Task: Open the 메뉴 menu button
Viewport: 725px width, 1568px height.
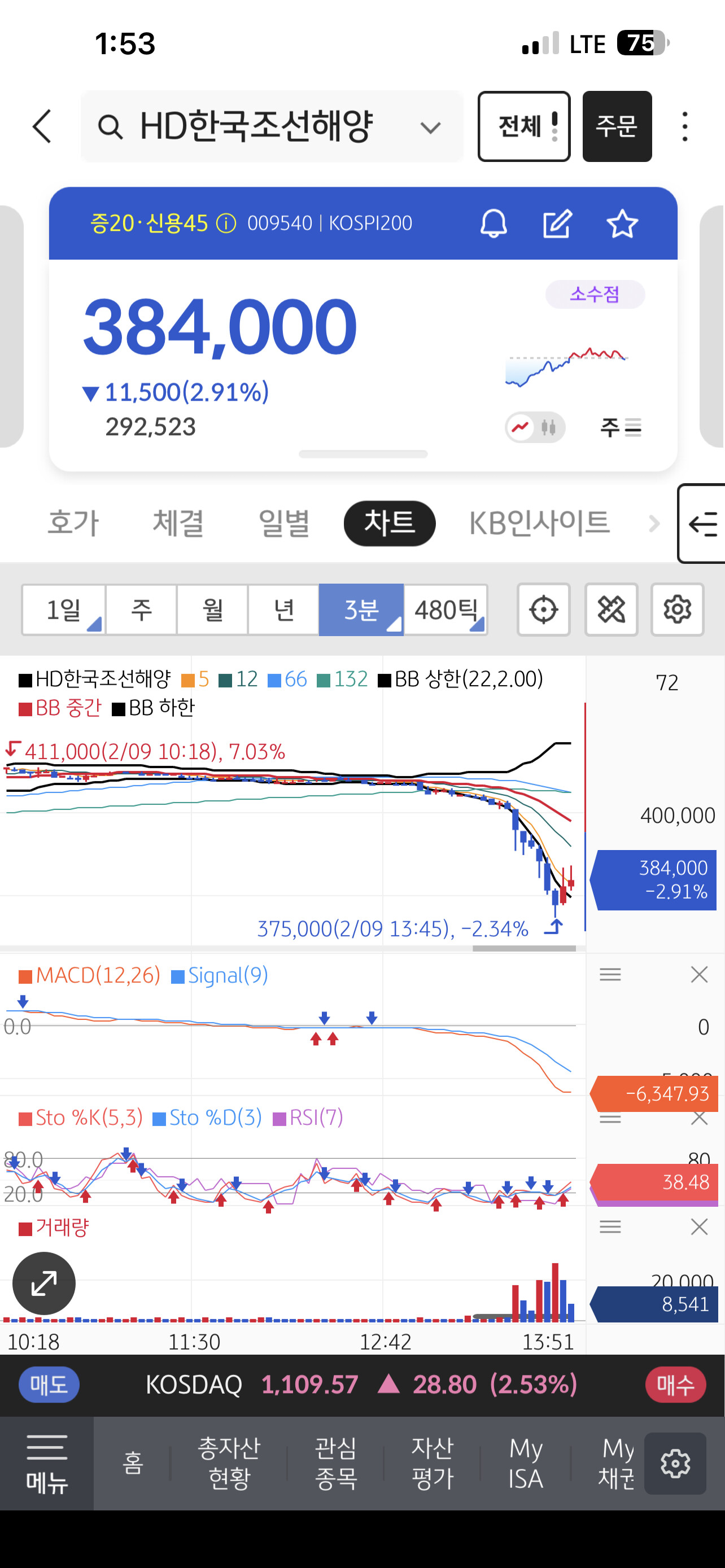Action: [x=47, y=1464]
